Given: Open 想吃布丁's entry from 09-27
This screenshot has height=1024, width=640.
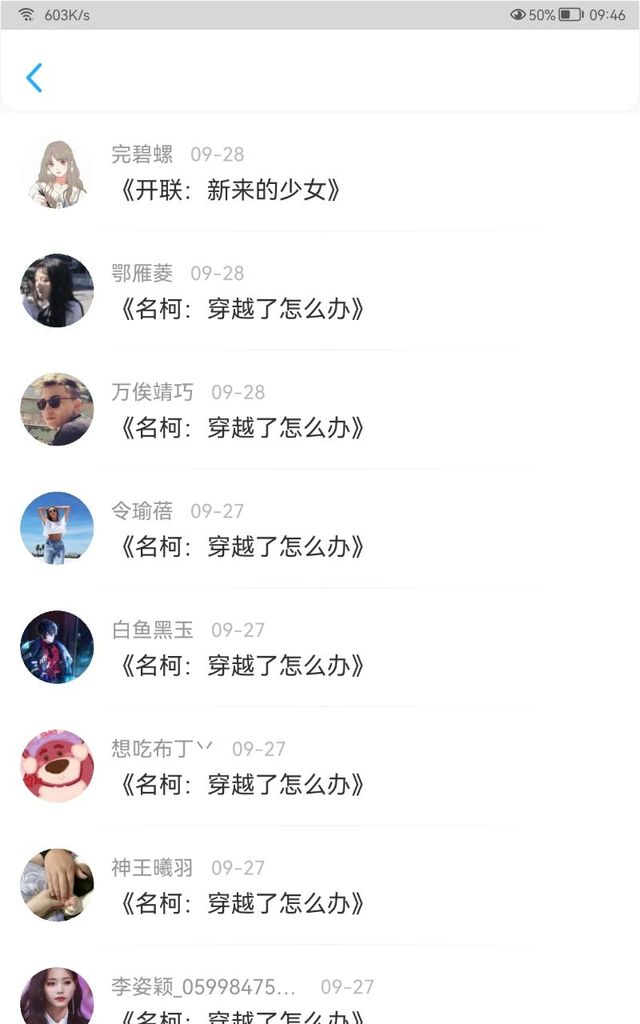Looking at the screenshot, I should pos(320,766).
